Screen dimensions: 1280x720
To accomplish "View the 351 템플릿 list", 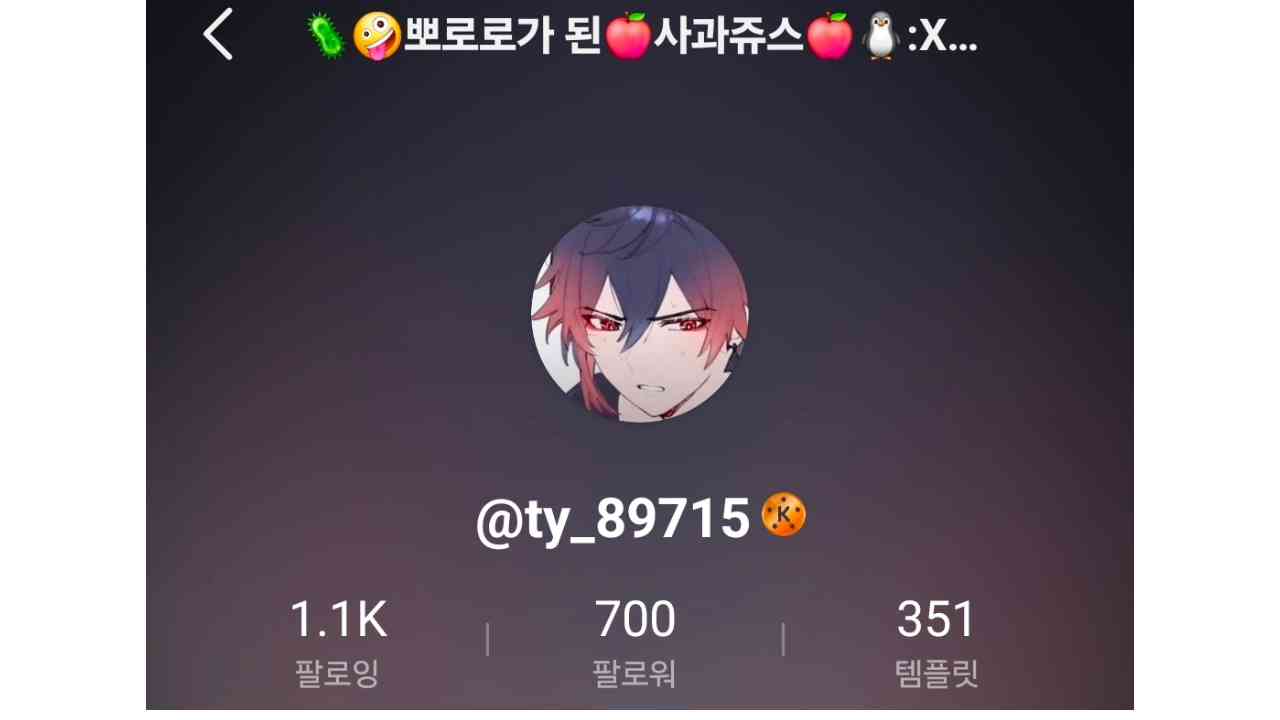I will [x=936, y=642].
